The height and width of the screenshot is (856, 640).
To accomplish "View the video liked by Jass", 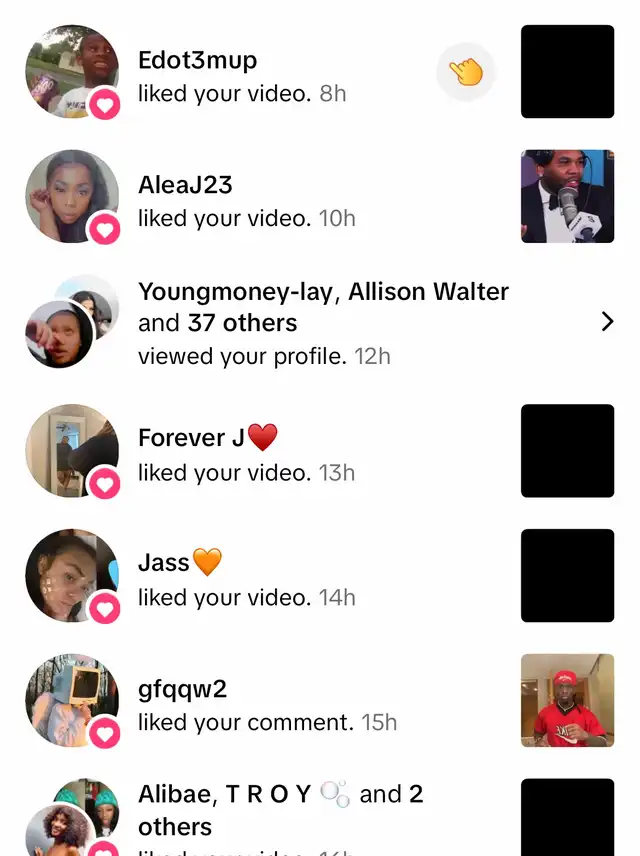I will (567, 576).
